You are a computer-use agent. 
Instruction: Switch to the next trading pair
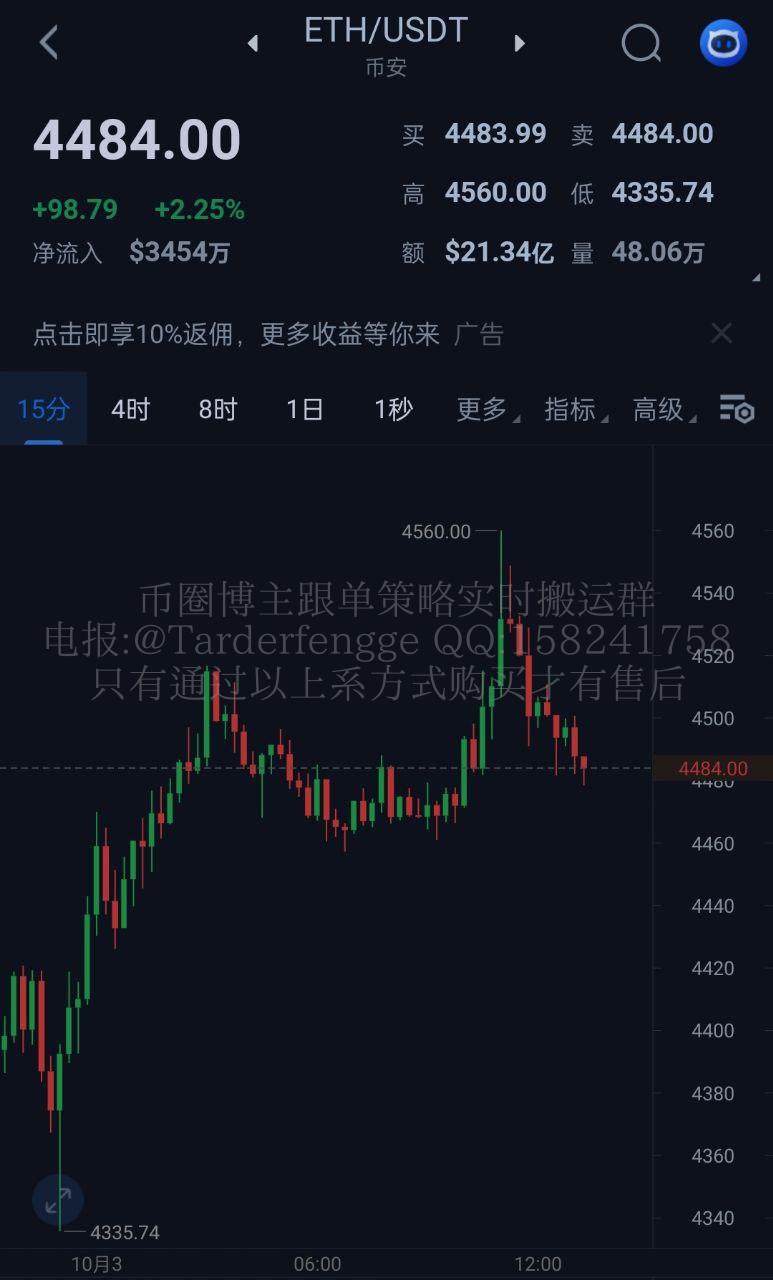pyautogui.click(x=519, y=43)
